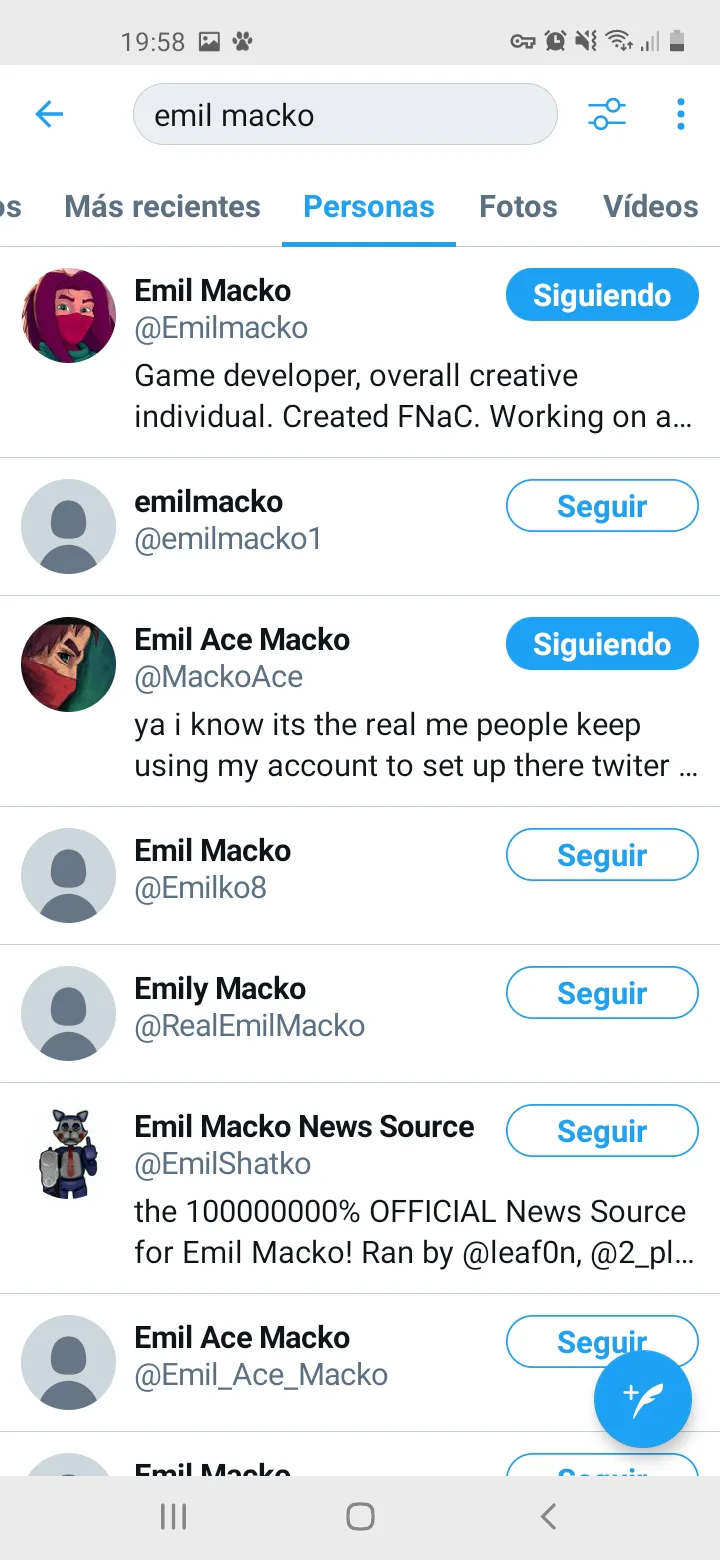Viewport: 720px width, 1560px height.
Task: Compose a new tweet
Action: pyautogui.click(x=642, y=1399)
